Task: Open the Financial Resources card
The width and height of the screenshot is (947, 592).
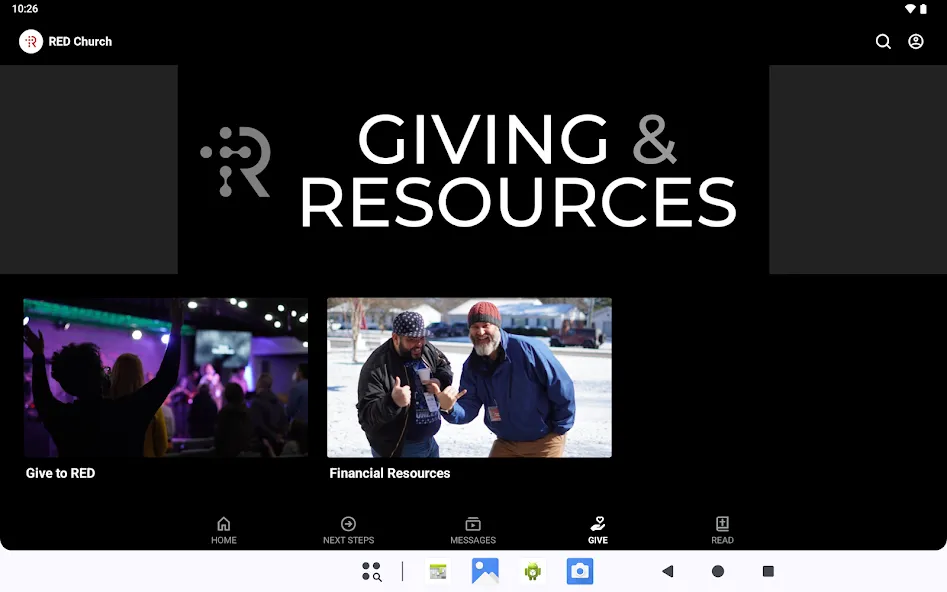Action: pyautogui.click(x=469, y=390)
